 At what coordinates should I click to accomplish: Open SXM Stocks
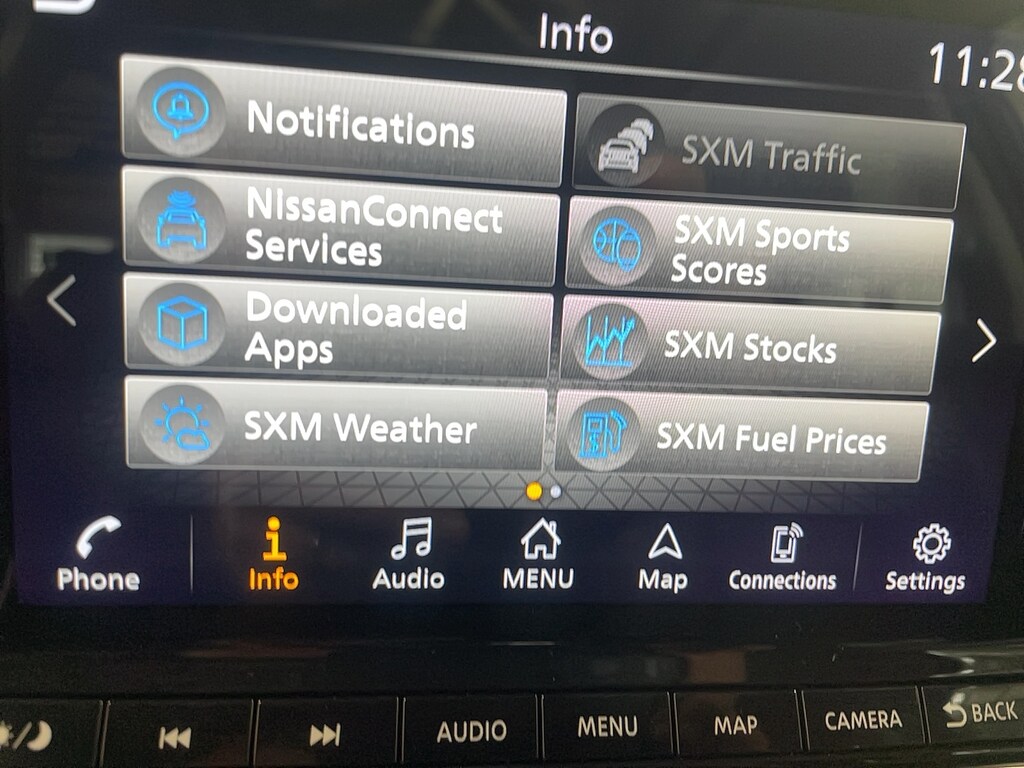coord(748,346)
